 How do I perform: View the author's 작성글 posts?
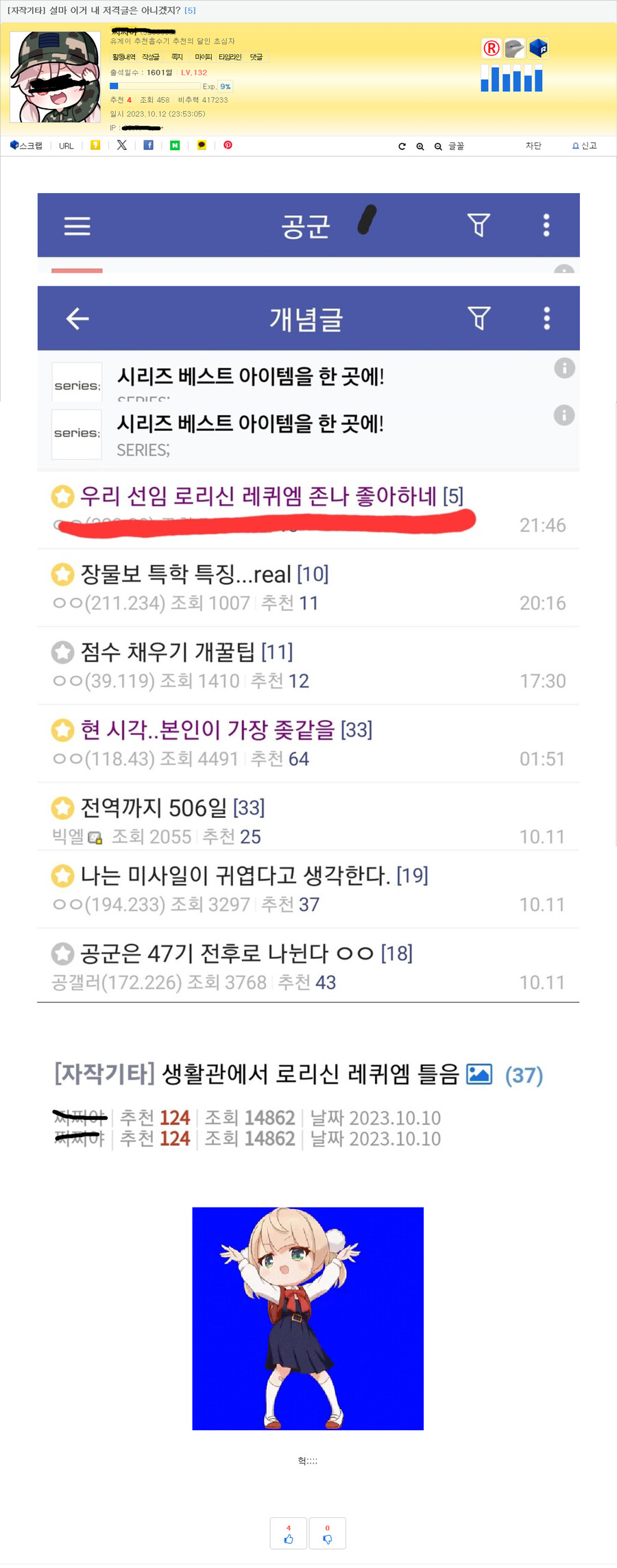(x=151, y=57)
